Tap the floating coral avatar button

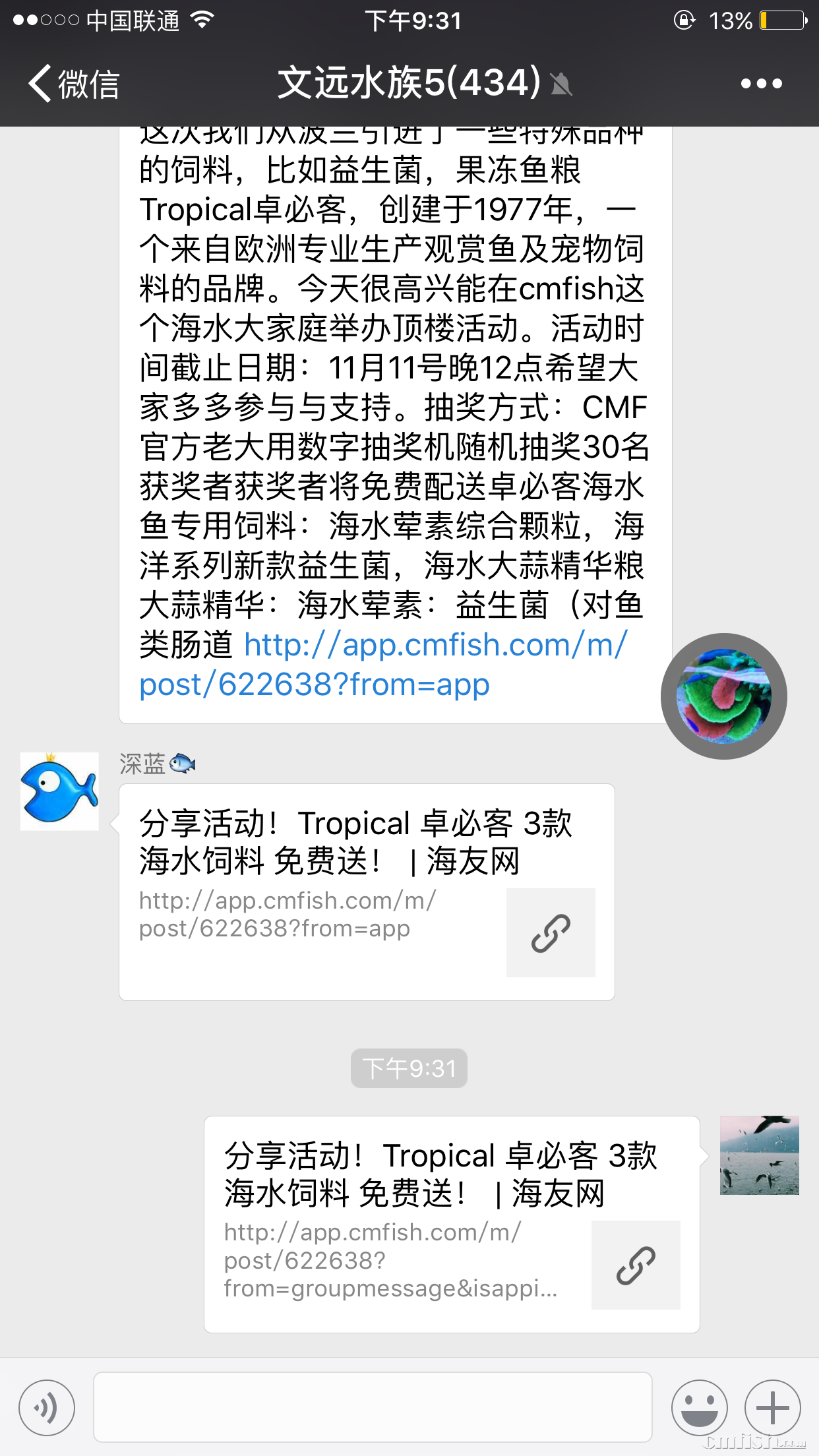click(723, 696)
